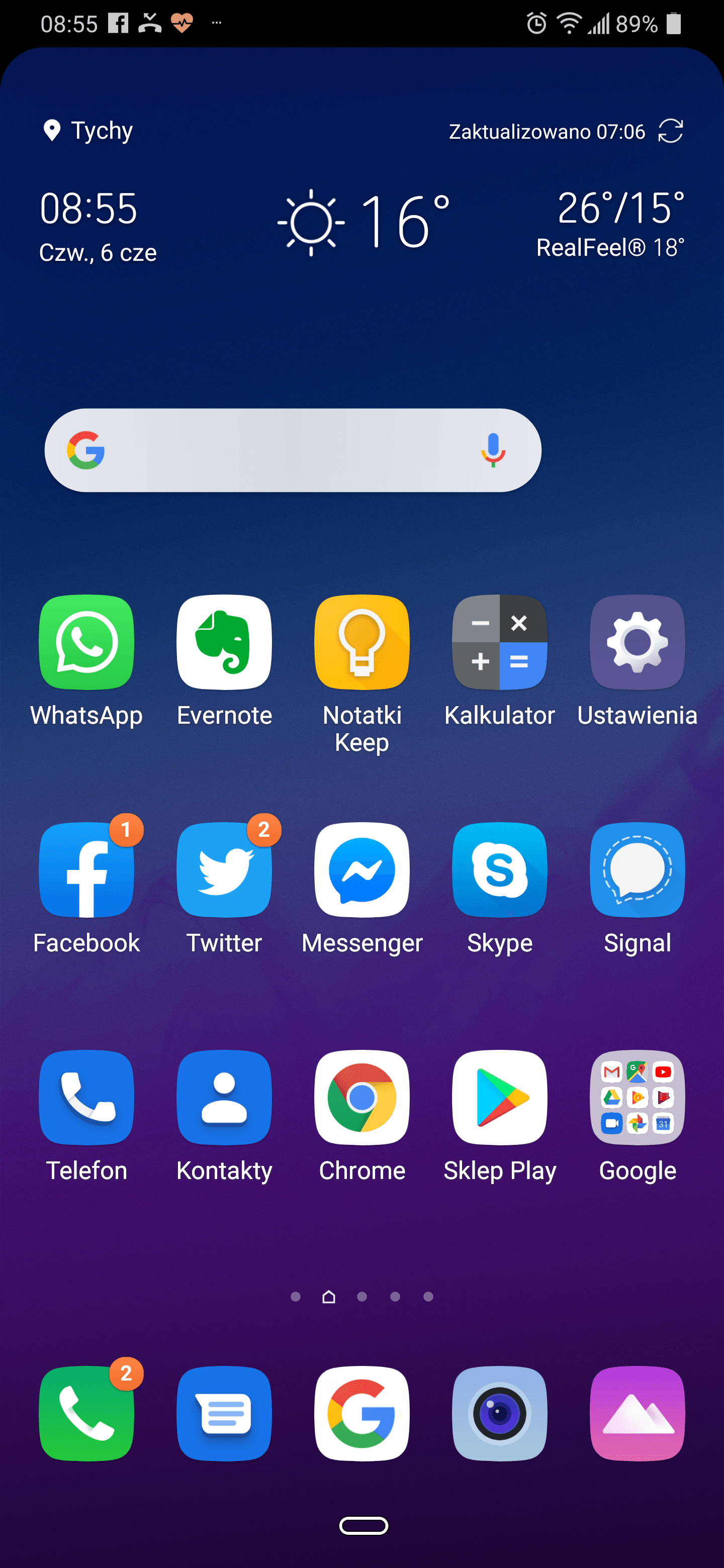The image size is (724, 1568).
Task: Tap the home navigation pill
Action: [x=364, y=1525]
